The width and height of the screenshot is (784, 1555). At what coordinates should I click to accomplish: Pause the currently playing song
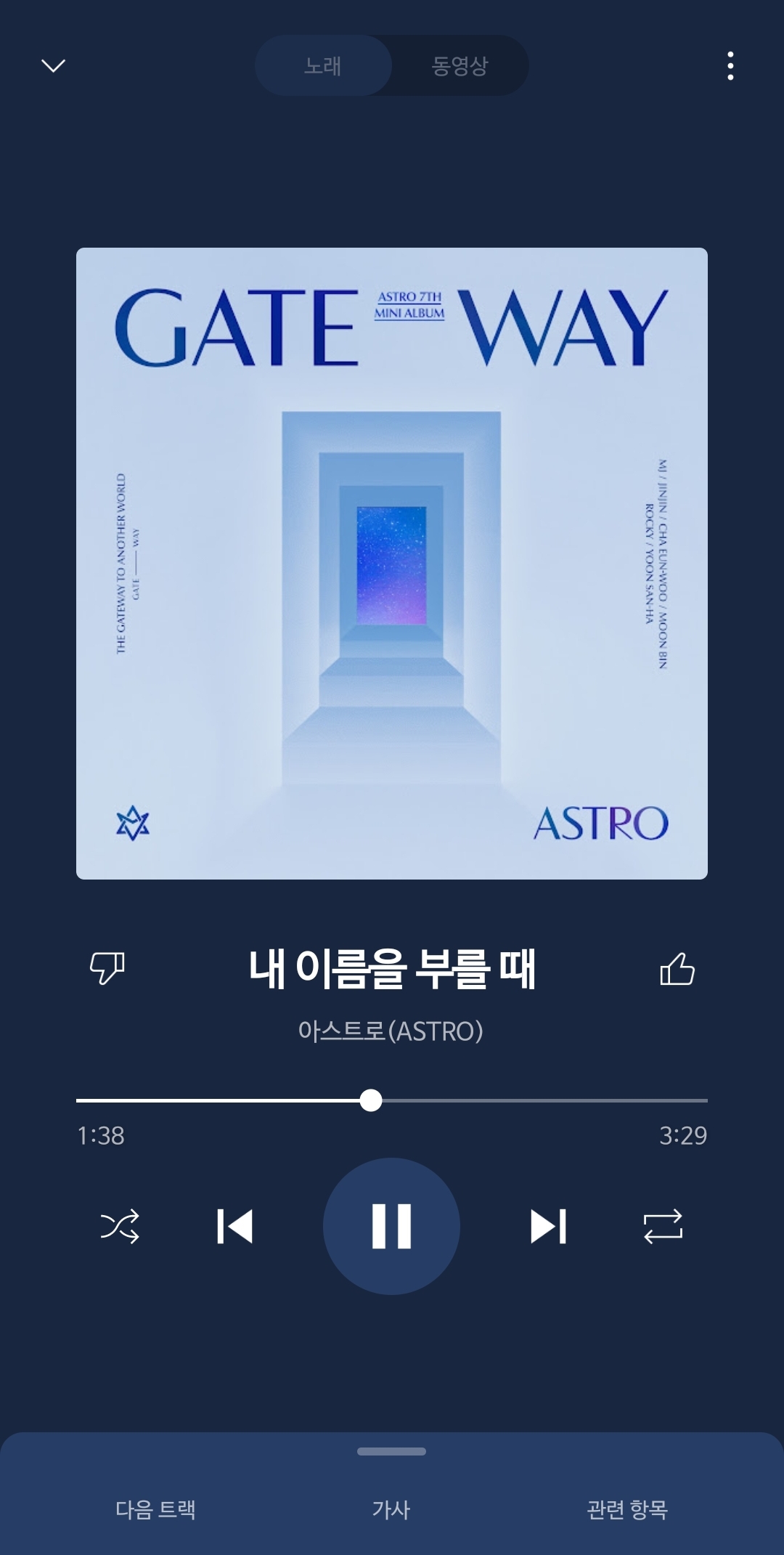[x=391, y=1226]
